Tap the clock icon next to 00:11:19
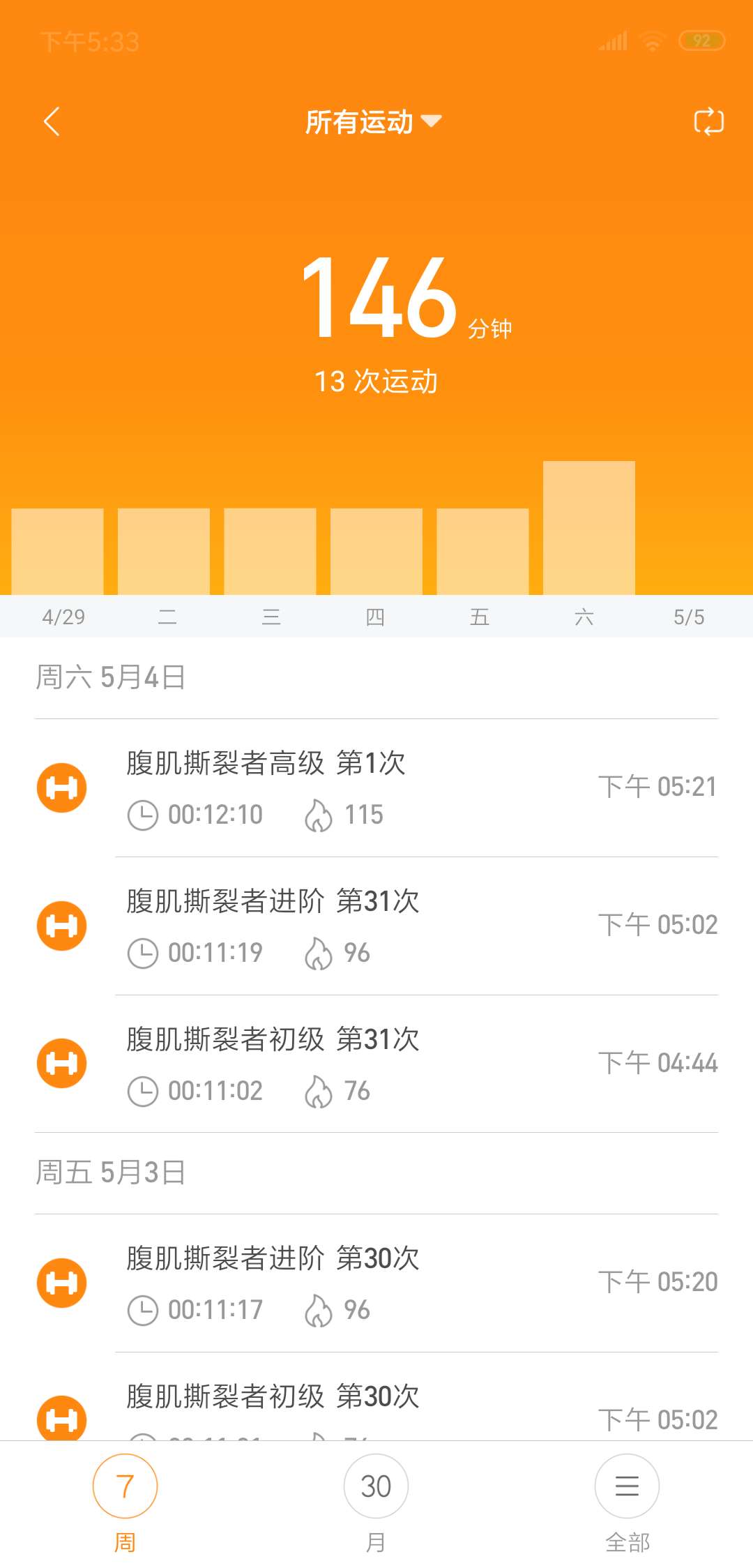This screenshot has width=753, height=1568. pyautogui.click(x=143, y=951)
